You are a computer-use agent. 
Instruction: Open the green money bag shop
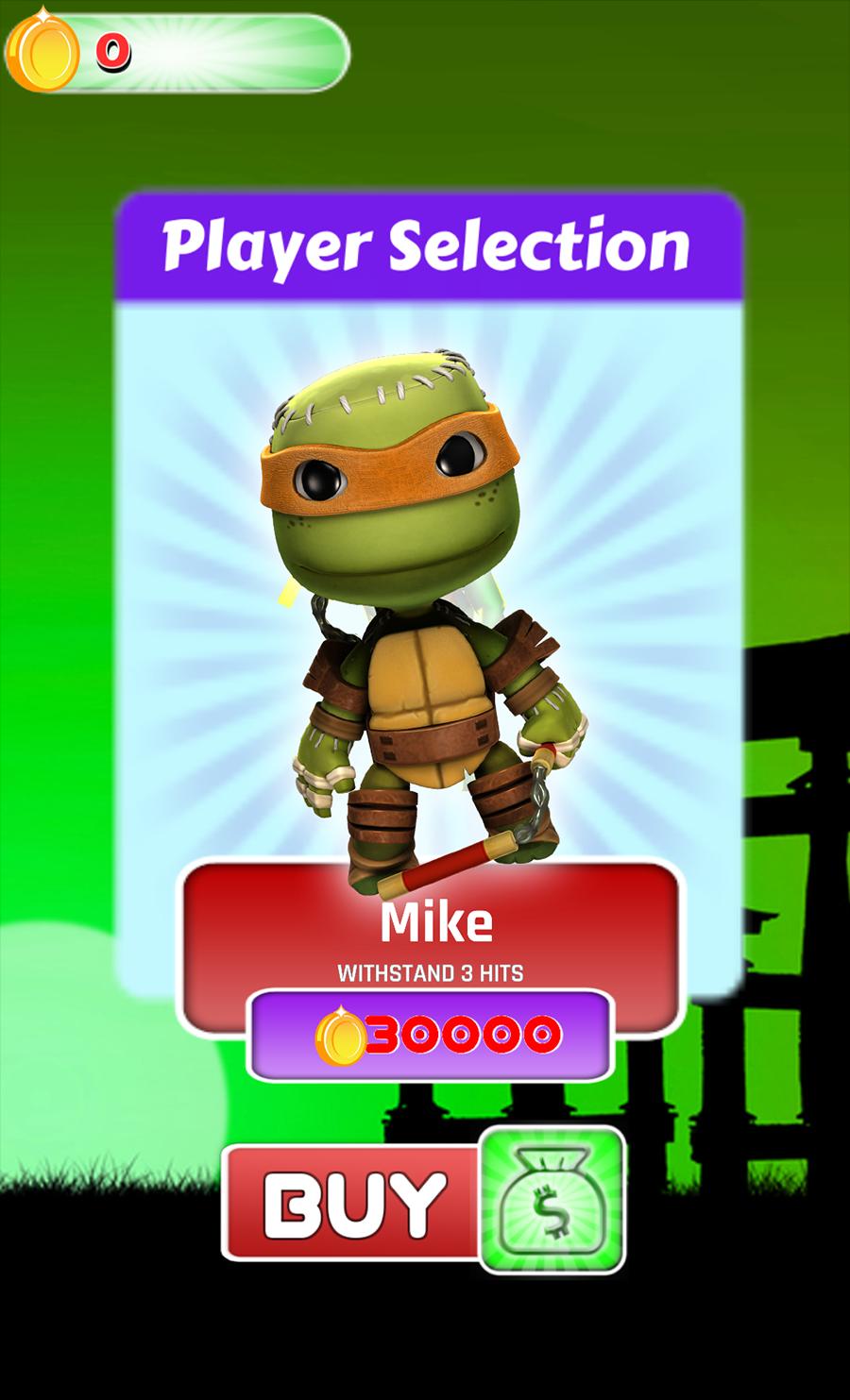click(x=552, y=1200)
